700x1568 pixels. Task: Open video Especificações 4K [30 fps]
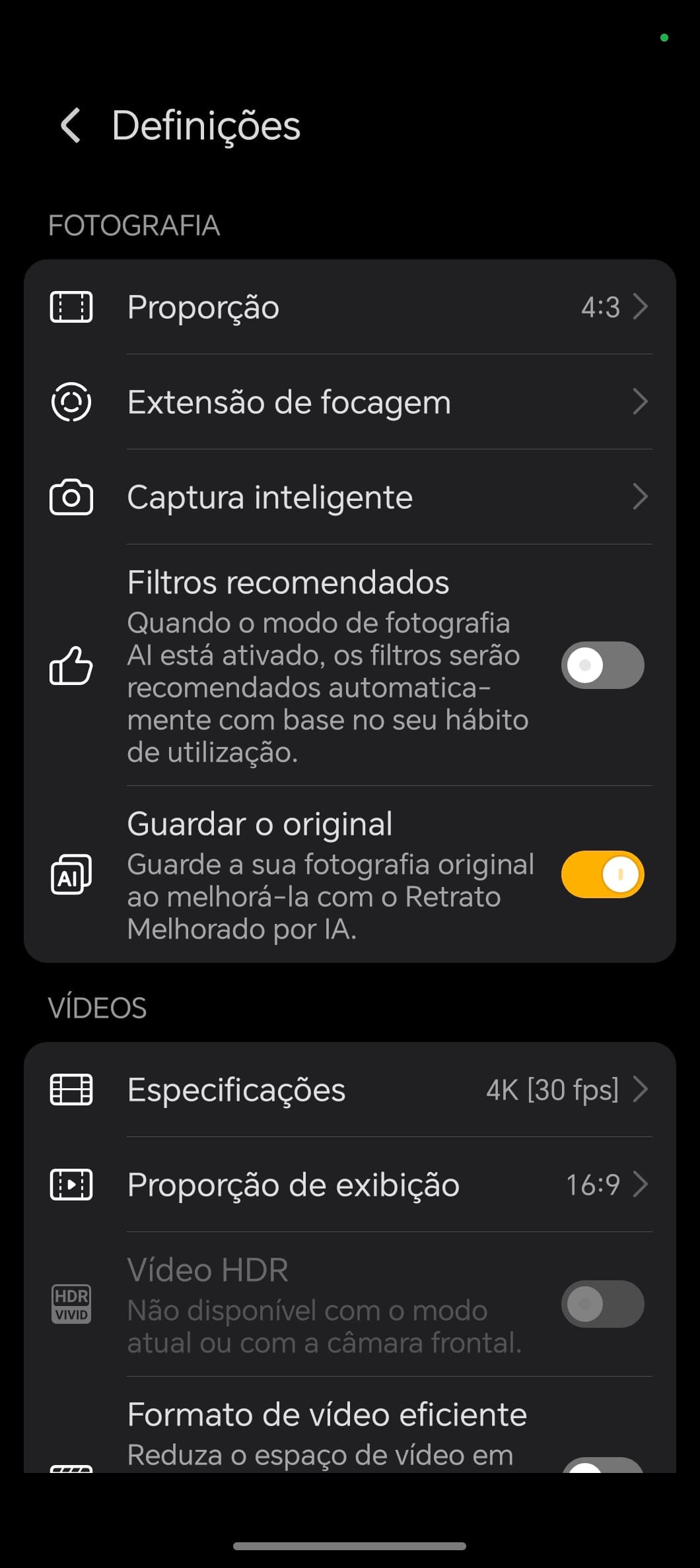pos(350,1090)
